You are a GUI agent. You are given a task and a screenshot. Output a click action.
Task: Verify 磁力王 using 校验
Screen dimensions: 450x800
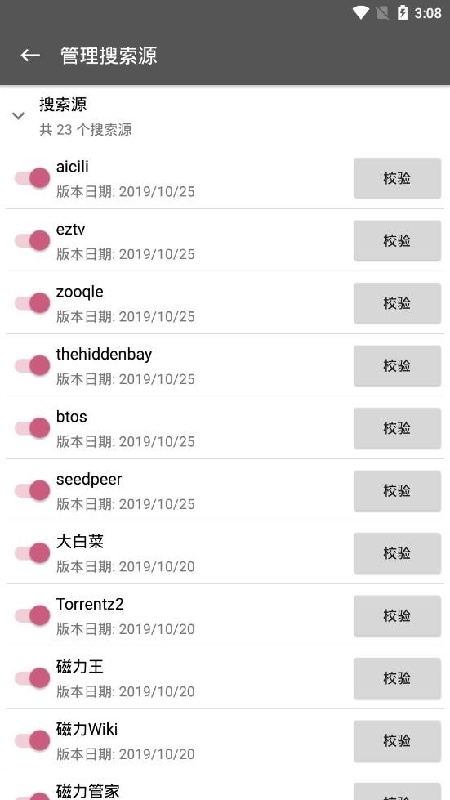397,678
